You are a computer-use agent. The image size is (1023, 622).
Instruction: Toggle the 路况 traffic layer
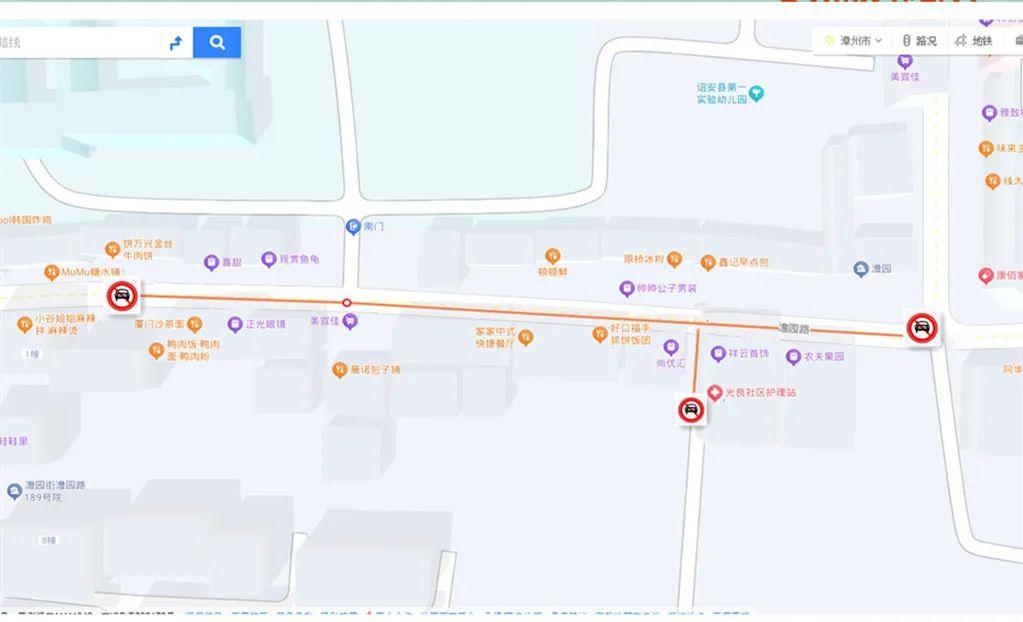pos(919,41)
